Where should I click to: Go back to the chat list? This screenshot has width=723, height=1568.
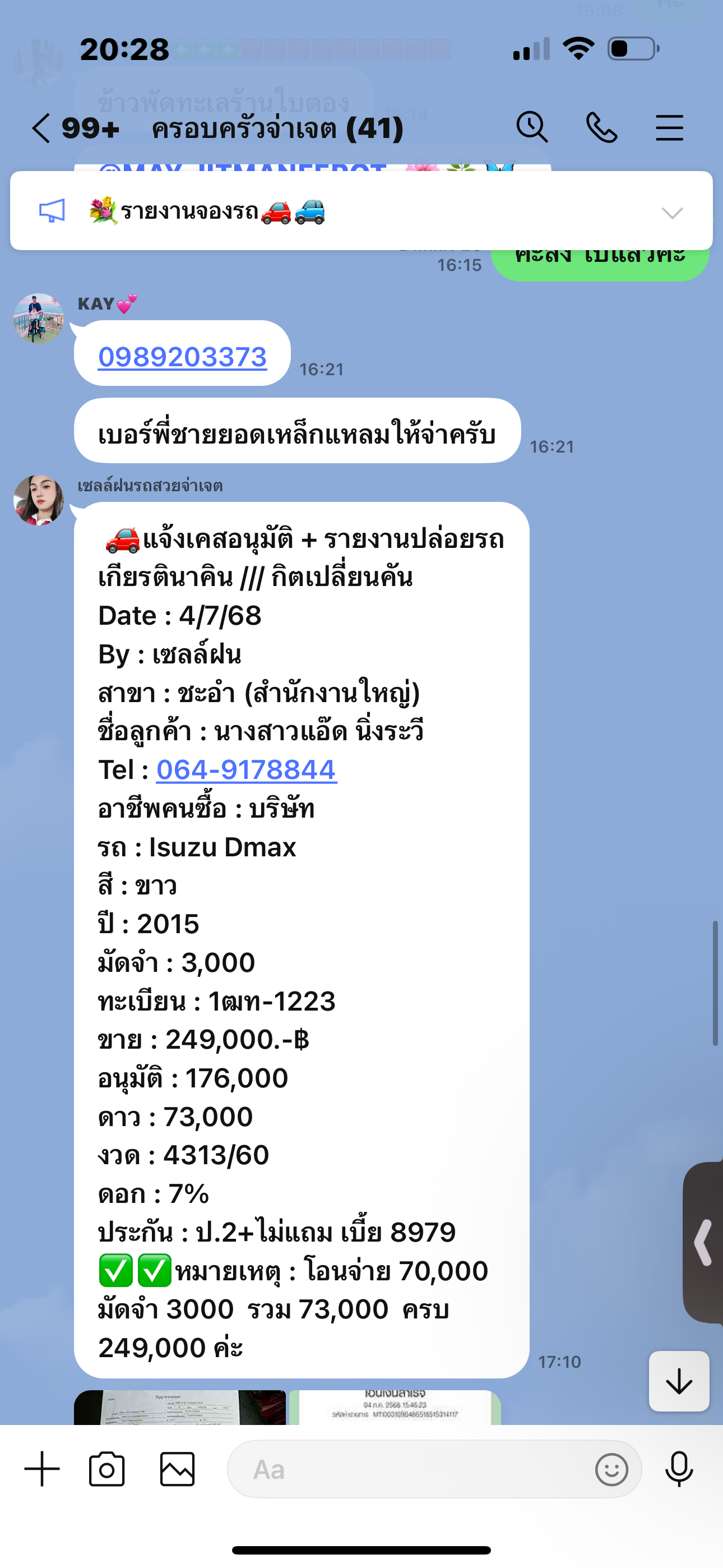(41, 128)
